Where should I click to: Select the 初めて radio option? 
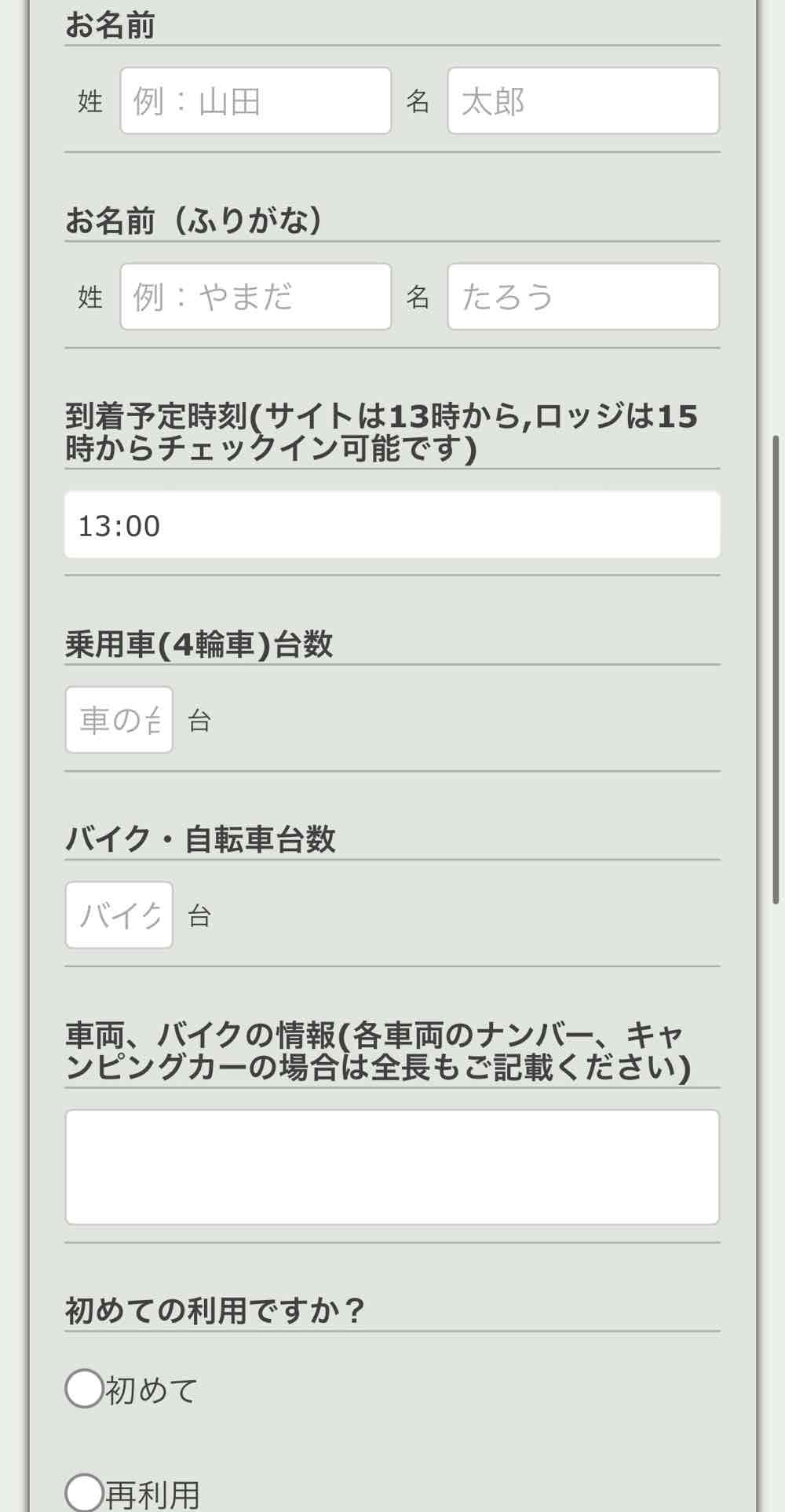(85, 1388)
